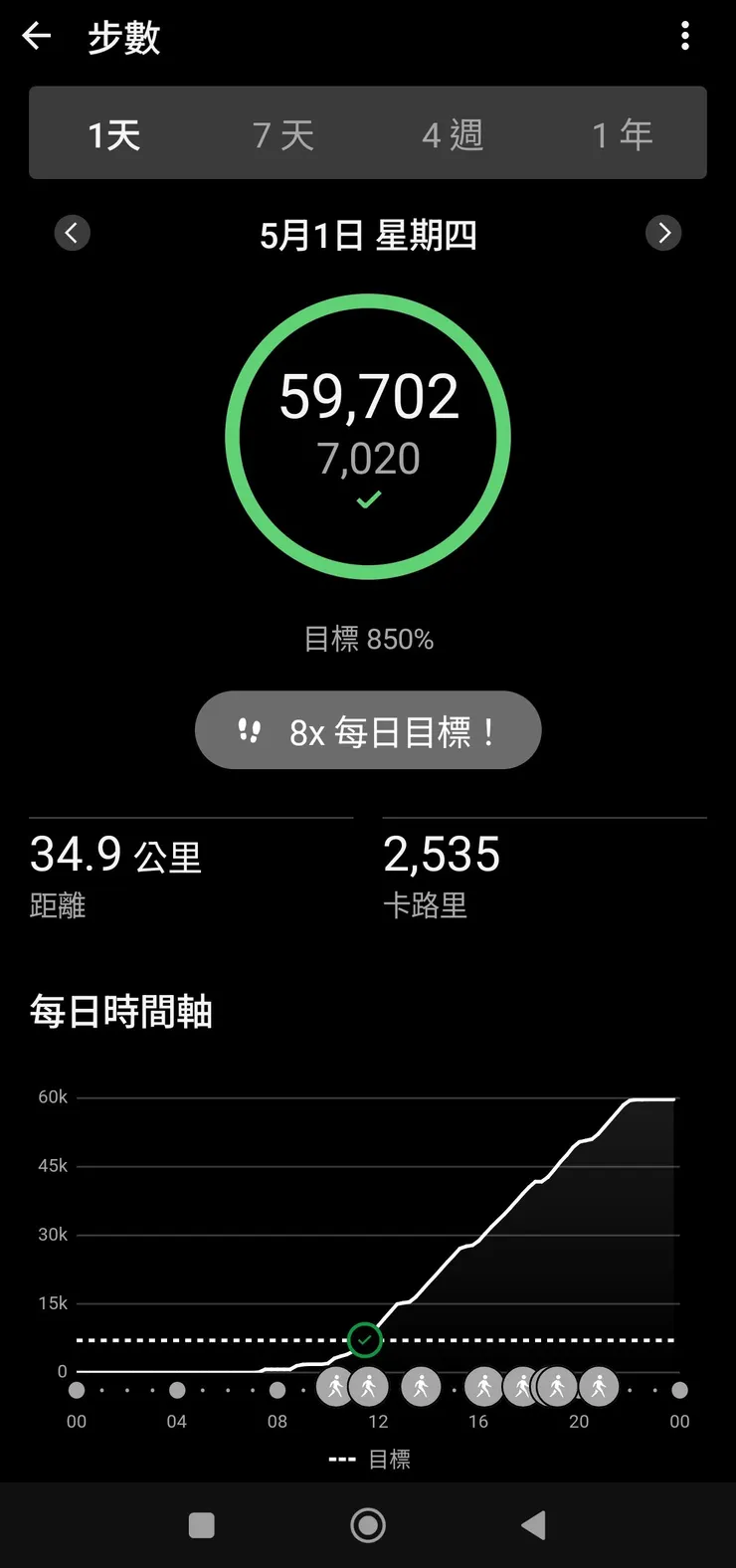Select the 1年 tab
This screenshot has width=736, height=1568.
[623, 133]
